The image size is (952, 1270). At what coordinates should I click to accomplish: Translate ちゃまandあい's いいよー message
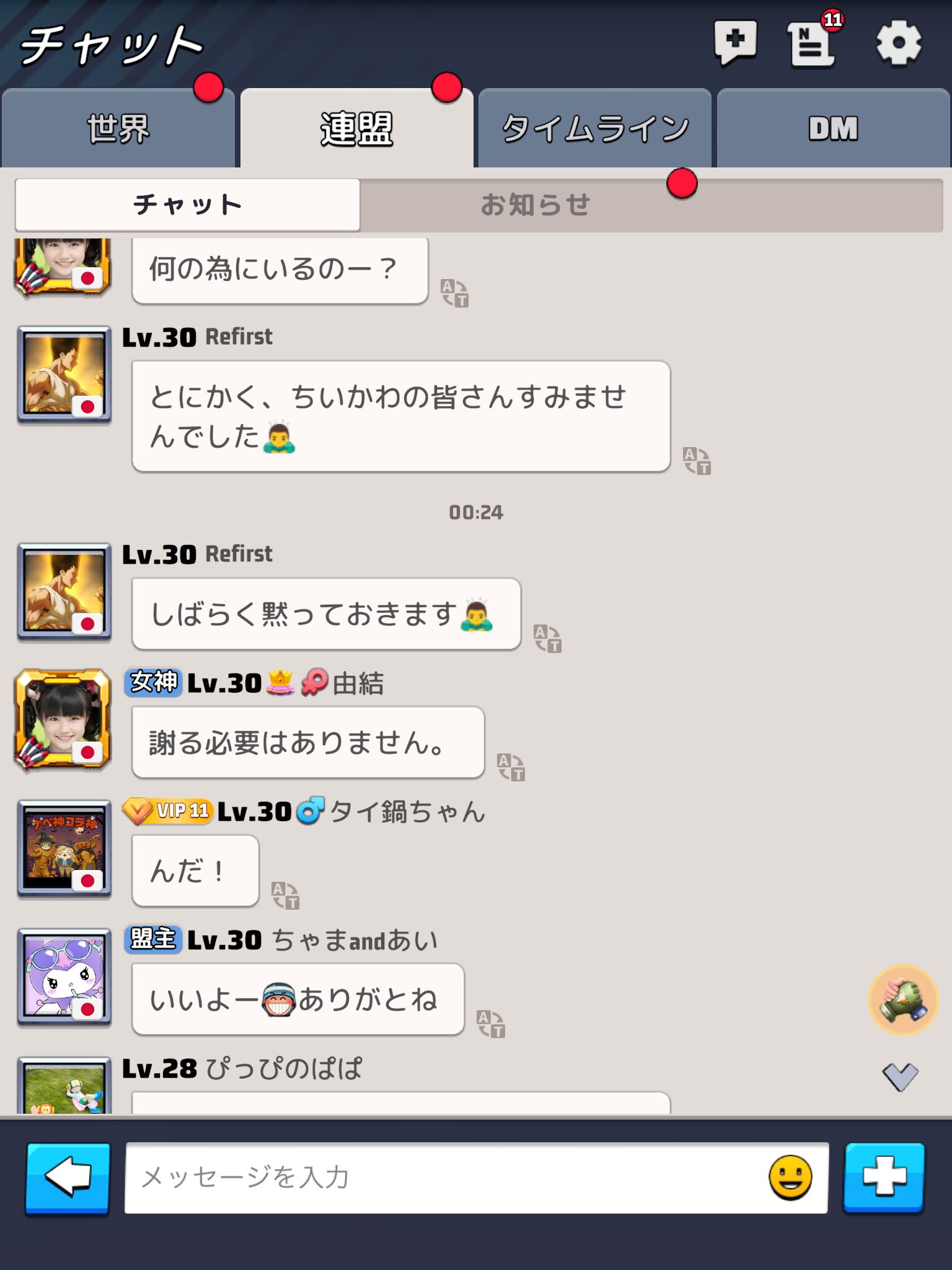tap(491, 1024)
